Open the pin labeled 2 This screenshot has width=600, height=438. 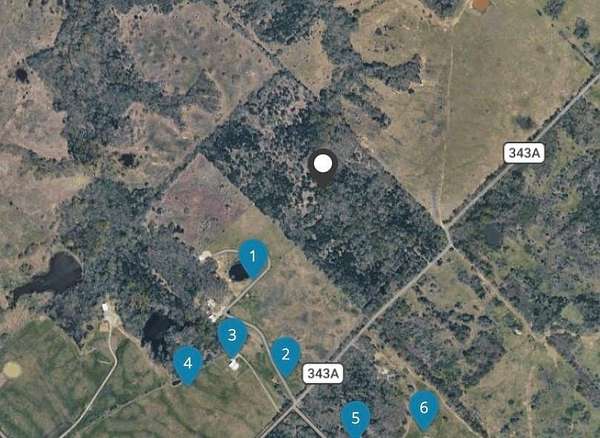(286, 354)
